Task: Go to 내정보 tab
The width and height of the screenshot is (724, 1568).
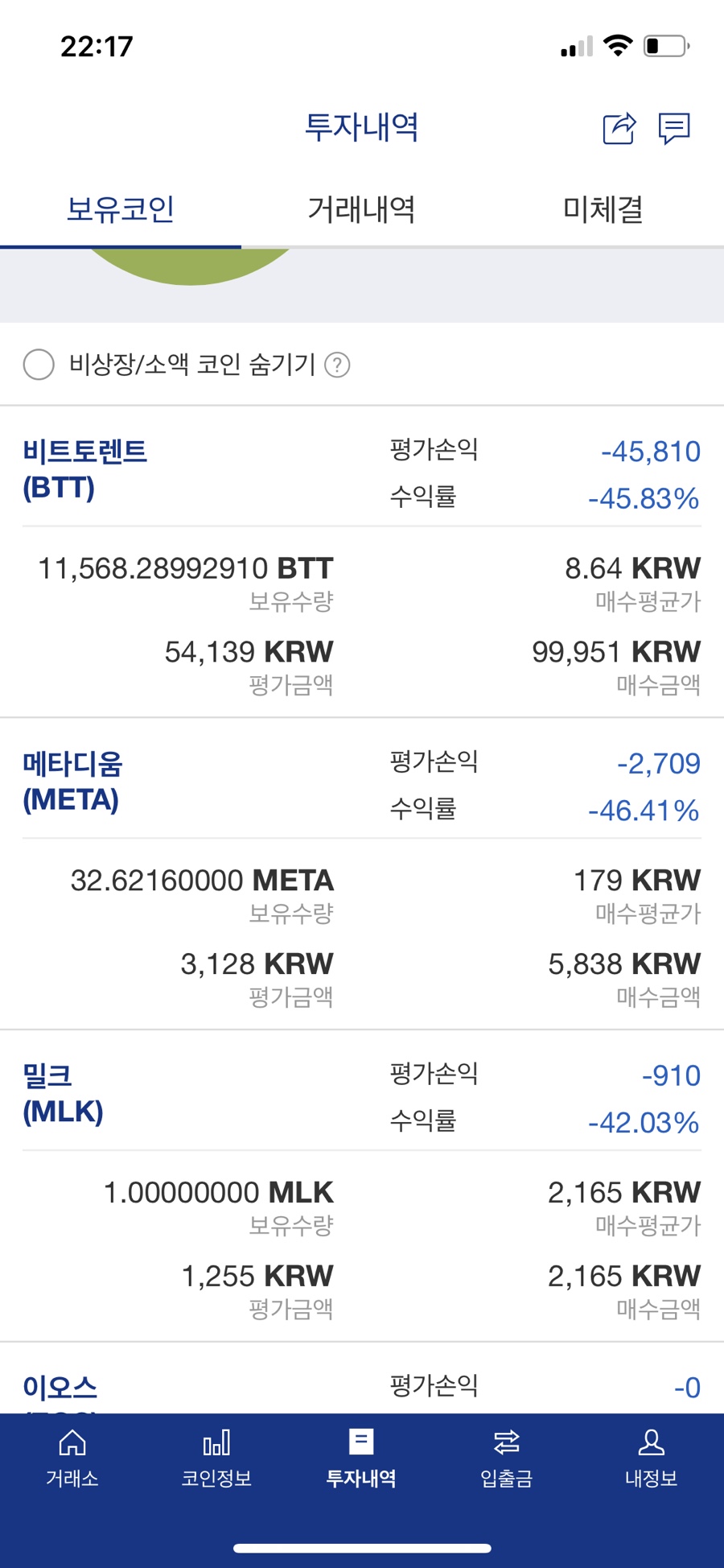Action: 652,1458
